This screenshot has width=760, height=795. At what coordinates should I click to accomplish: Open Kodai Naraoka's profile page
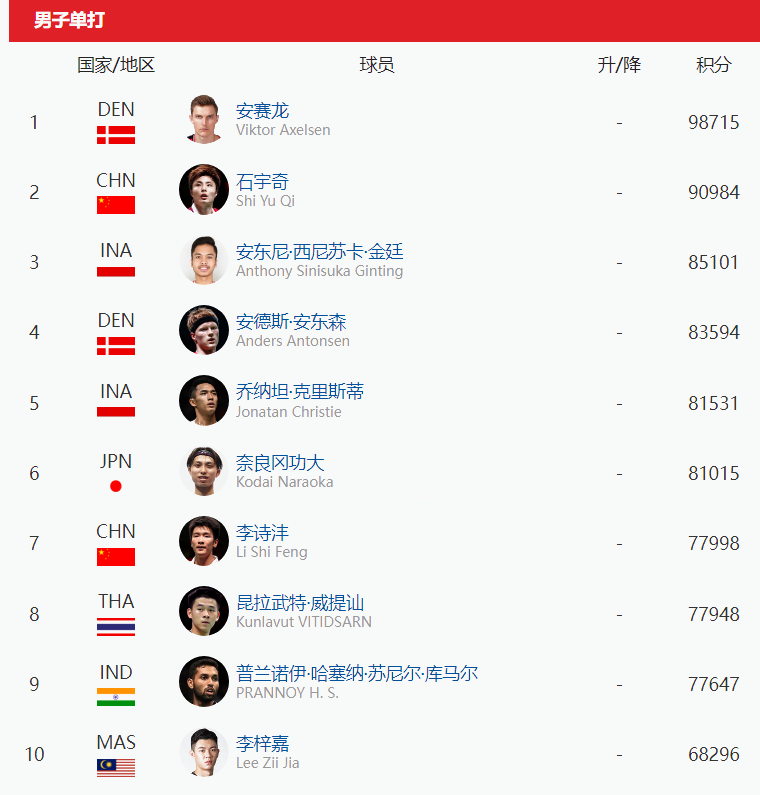[280, 462]
